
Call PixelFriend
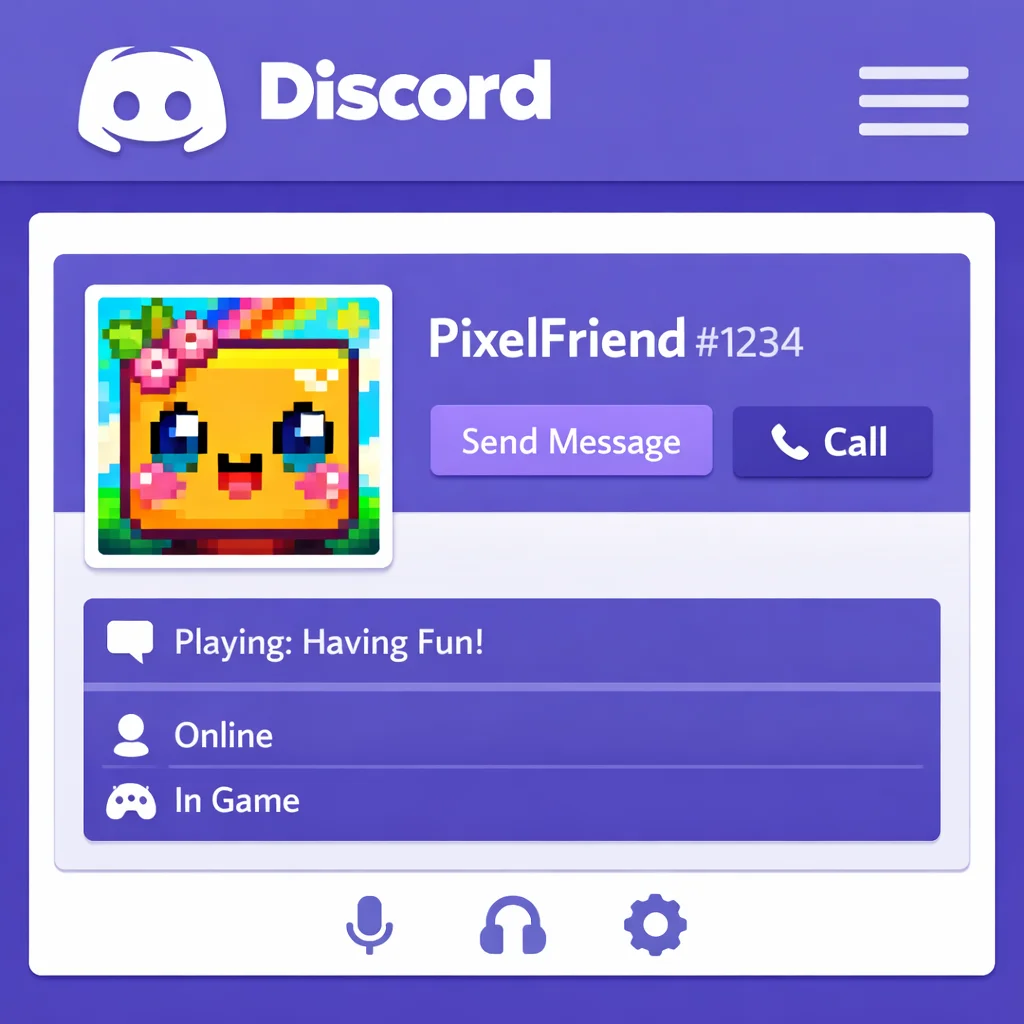[x=832, y=442]
